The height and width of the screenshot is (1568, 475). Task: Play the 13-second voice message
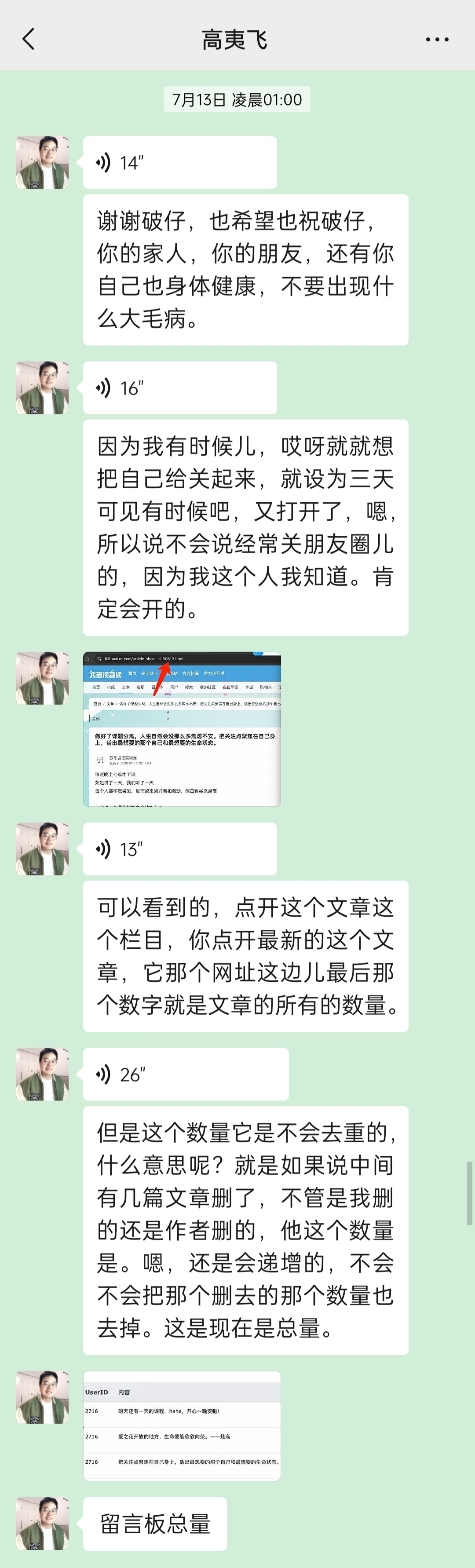(x=179, y=849)
